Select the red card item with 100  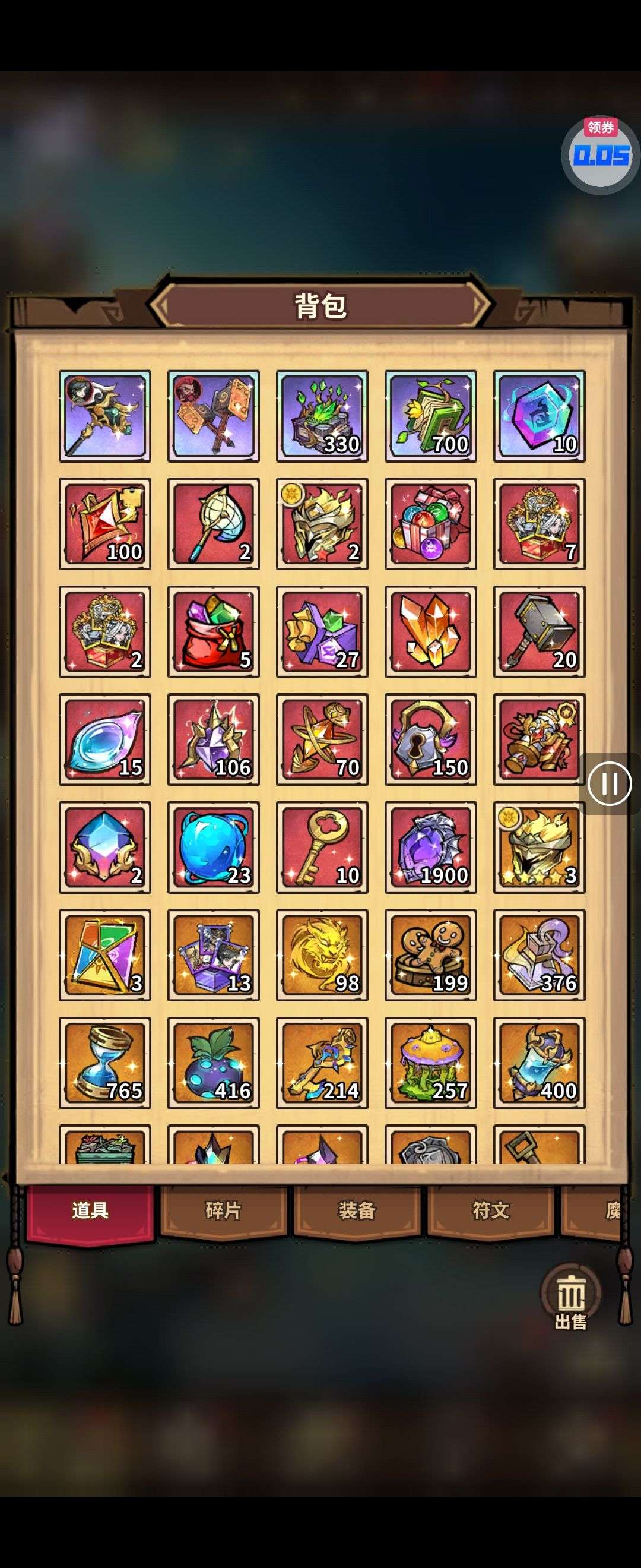tap(104, 523)
